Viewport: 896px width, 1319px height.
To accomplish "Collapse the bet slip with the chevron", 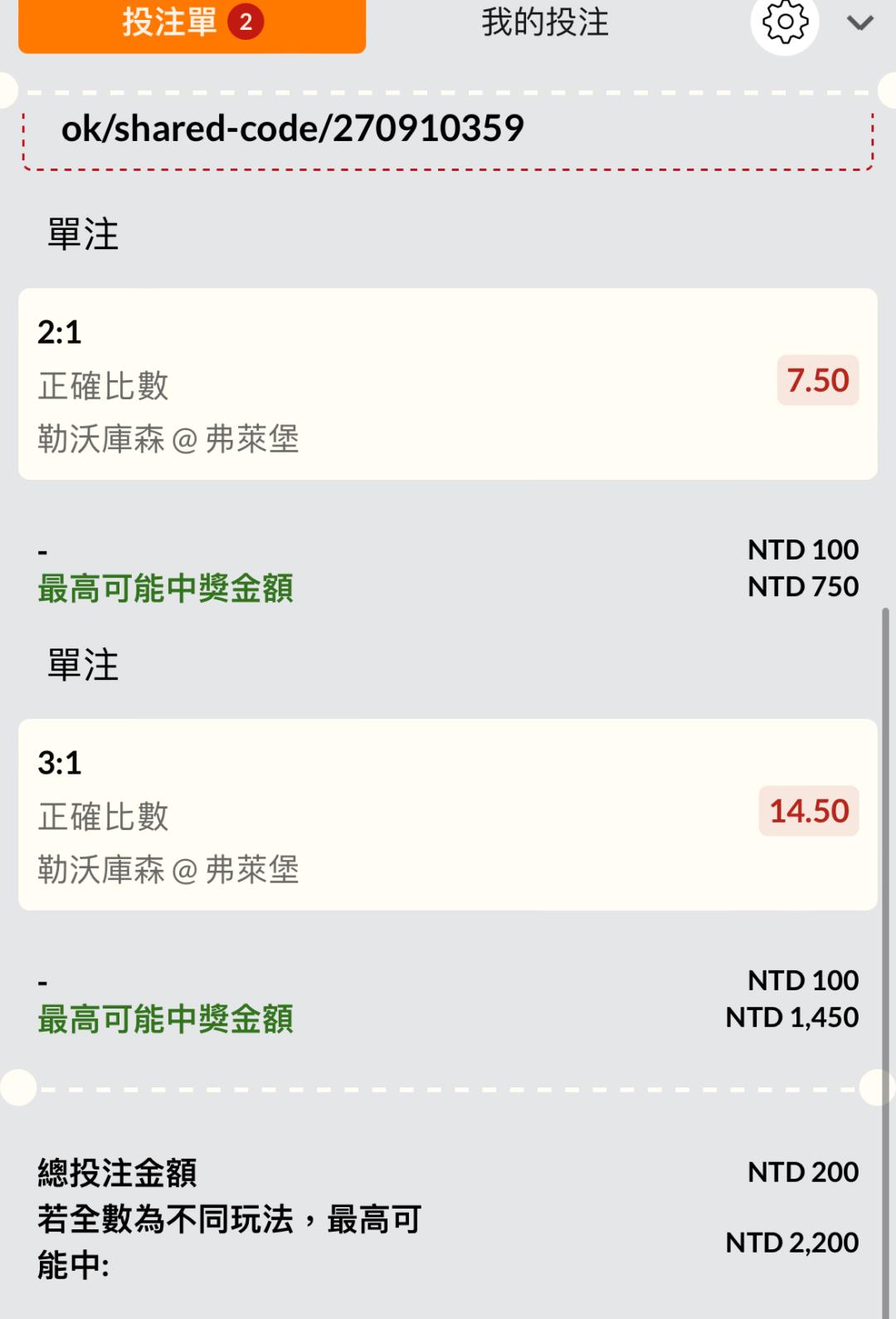I will (x=860, y=23).
